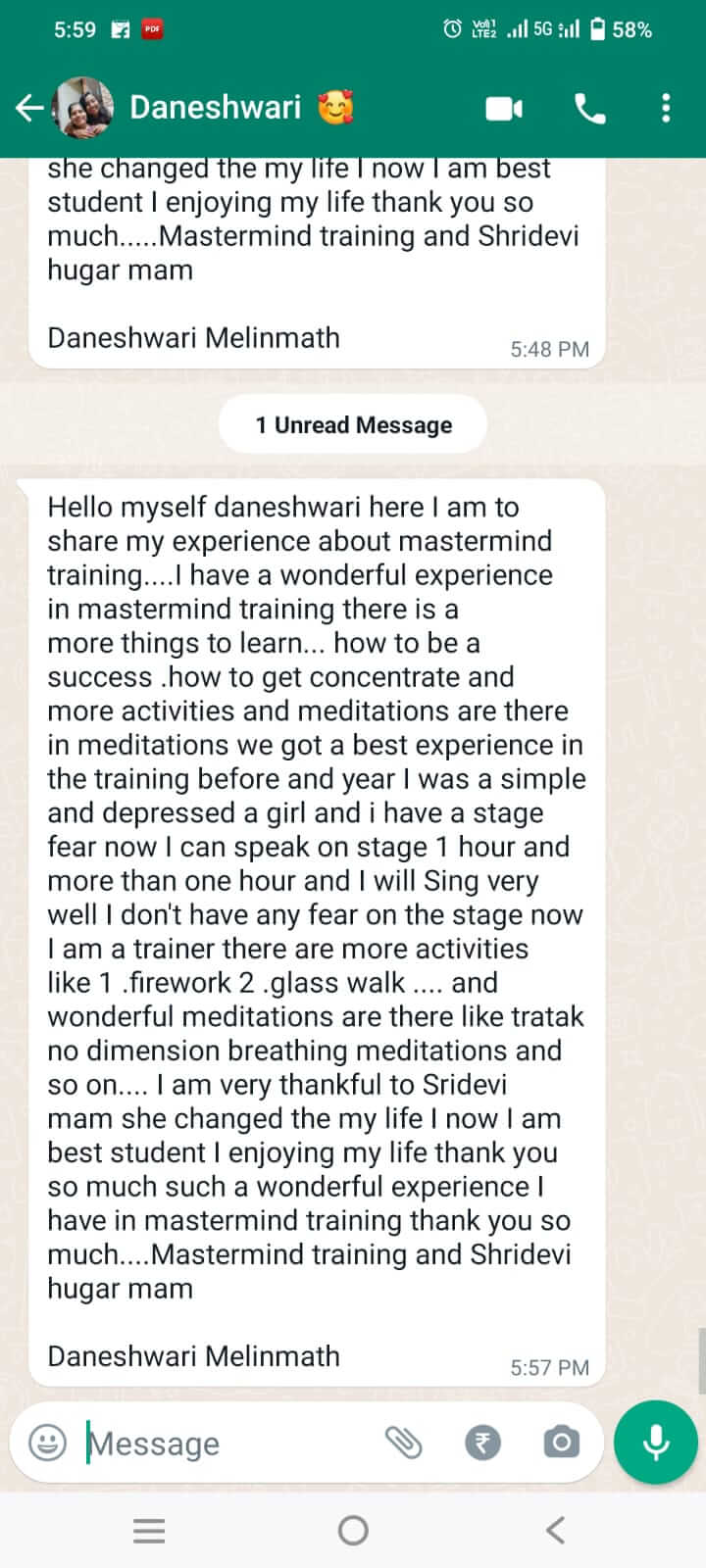Open the attachment paperclip
Viewport: 706px width, 1568px height.
coord(403,1443)
